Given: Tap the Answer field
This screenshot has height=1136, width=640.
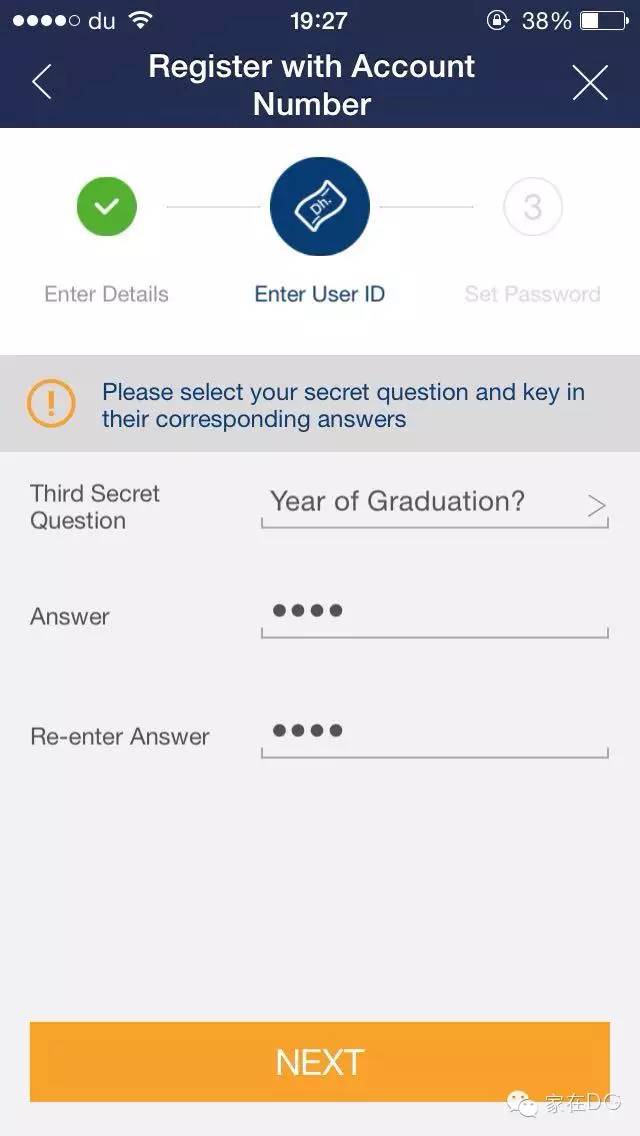Looking at the screenshot, I should (434, 612).
